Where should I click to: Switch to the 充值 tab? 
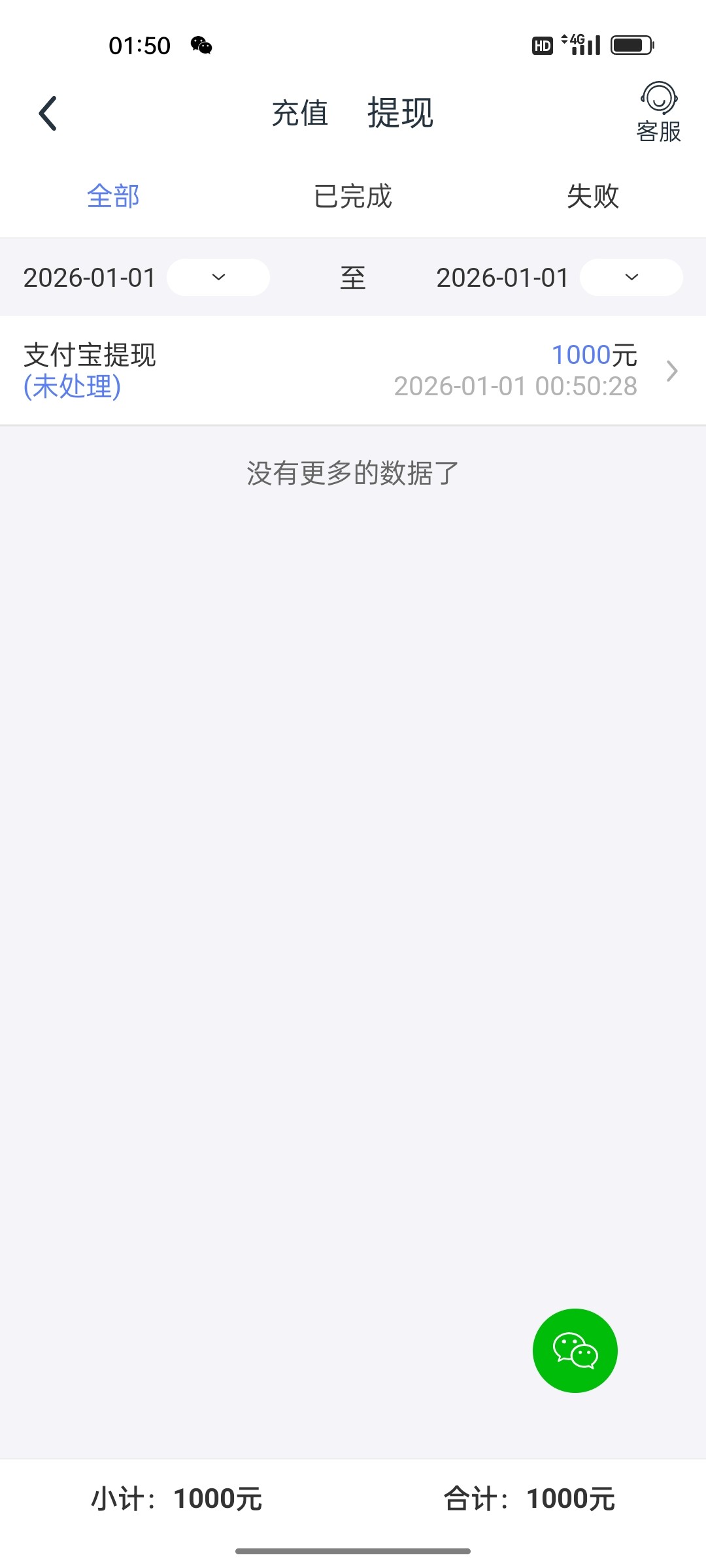tap(300, 114)
